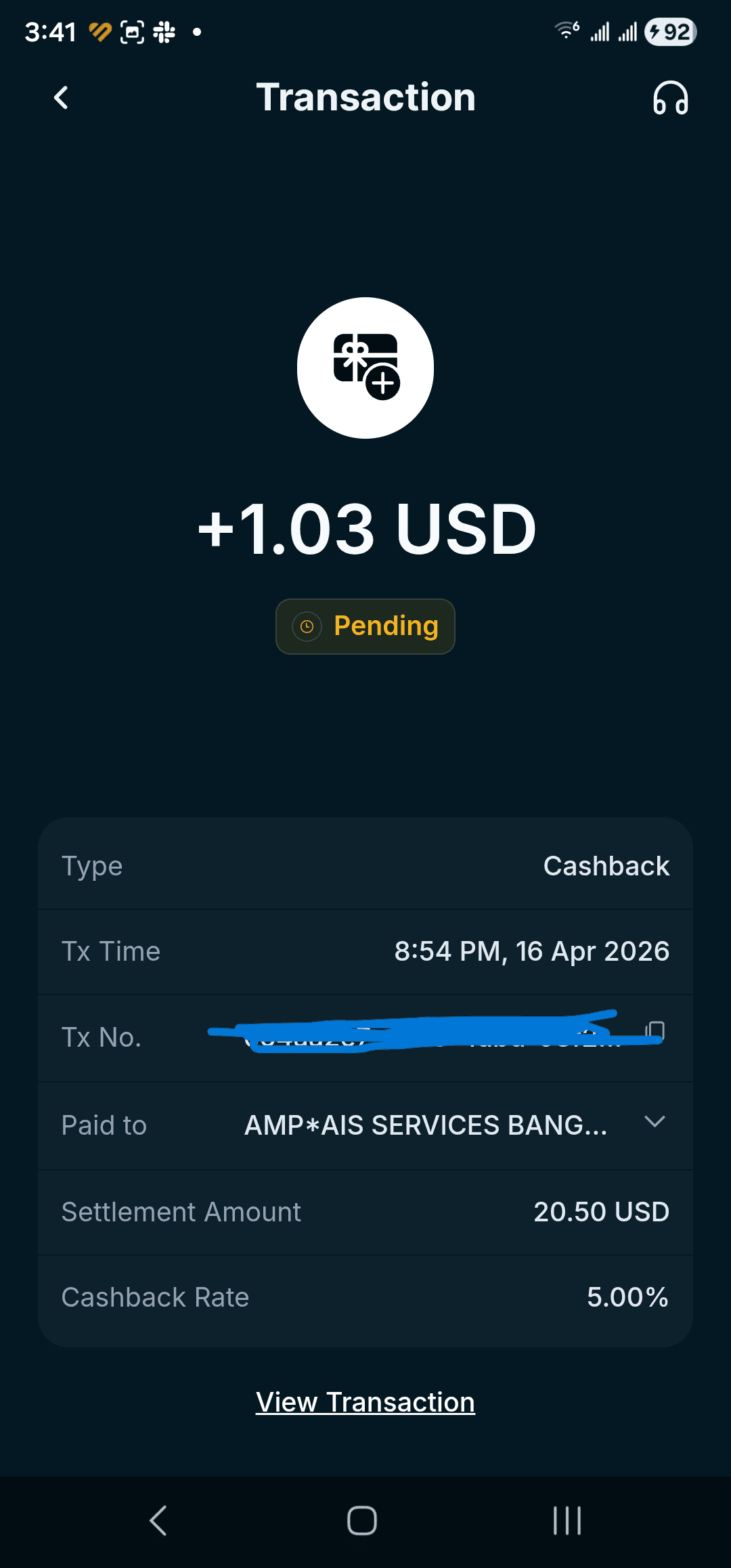This screenshot has width=731, height=1568.
Task: Open the Slack notification in the status bar
Action: (164, 31)
